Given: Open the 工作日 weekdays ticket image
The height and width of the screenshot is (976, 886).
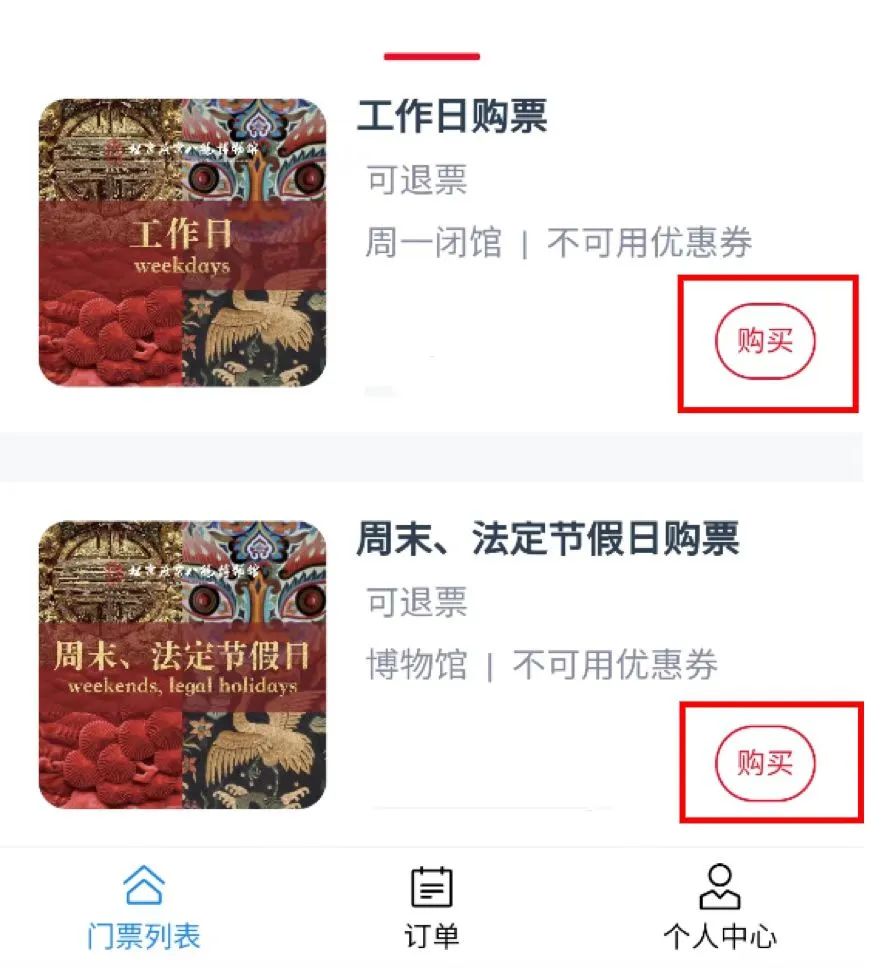Looking at the screenshot, I should point(182,243).
